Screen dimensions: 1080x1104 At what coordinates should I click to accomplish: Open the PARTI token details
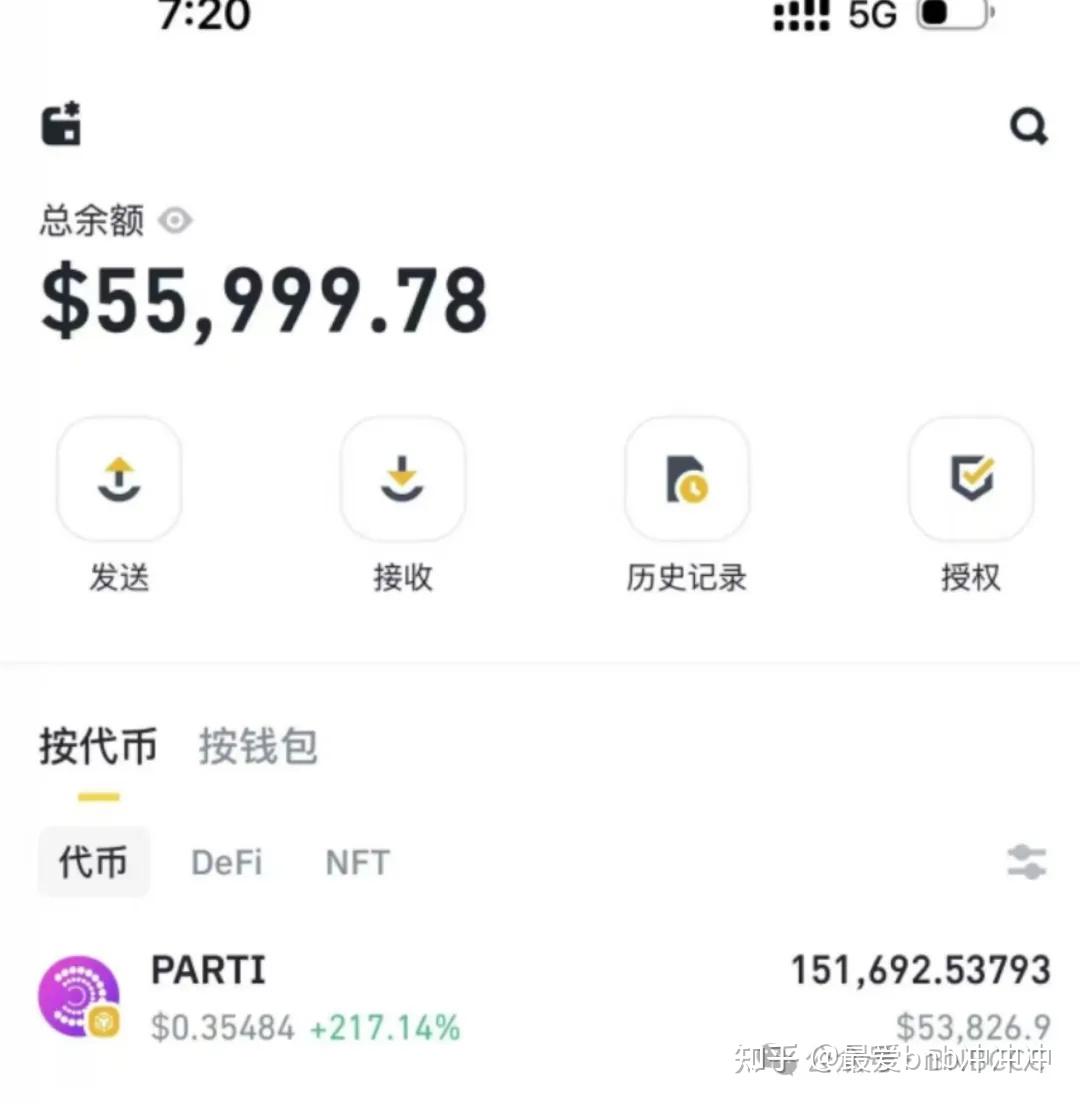(208, 970)
